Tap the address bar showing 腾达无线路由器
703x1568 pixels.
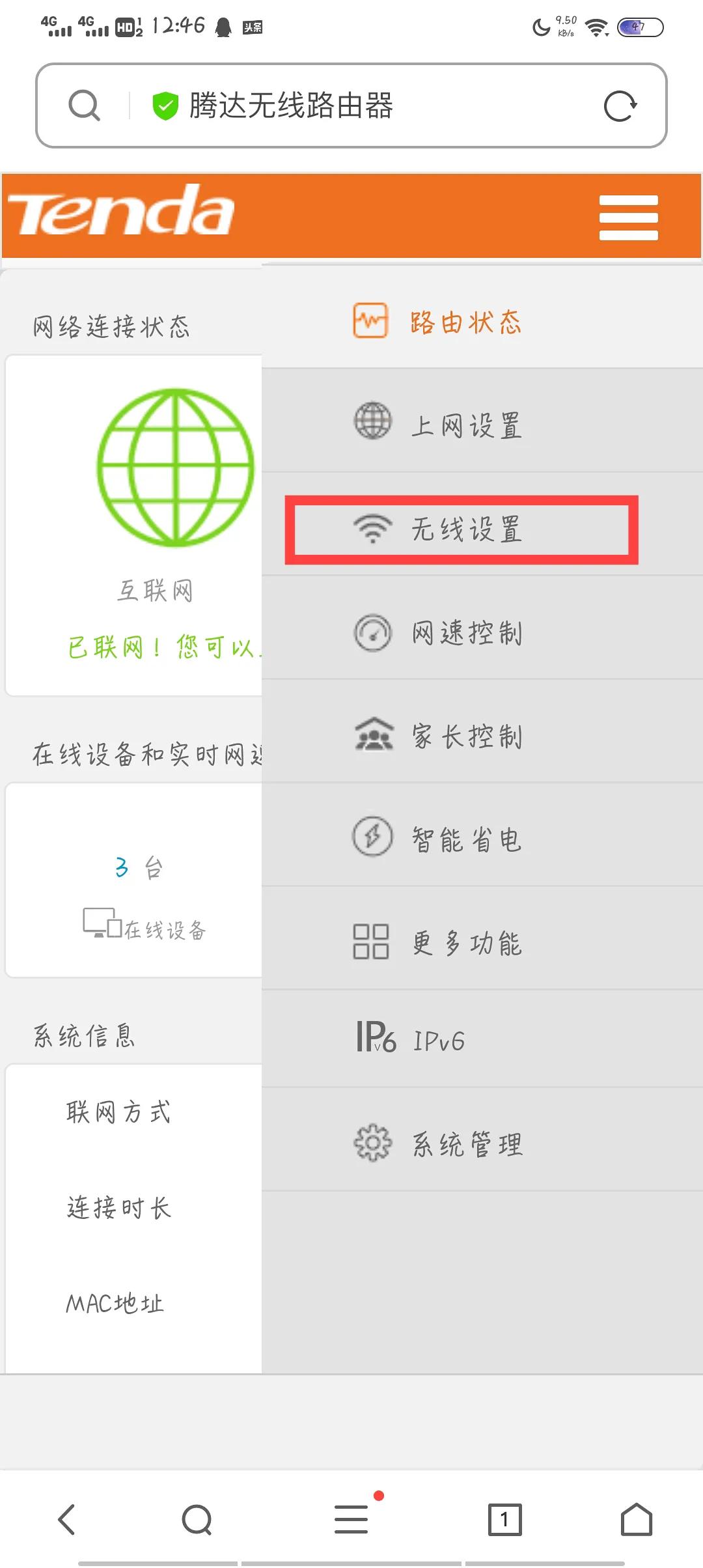click(x=351, y=106)
